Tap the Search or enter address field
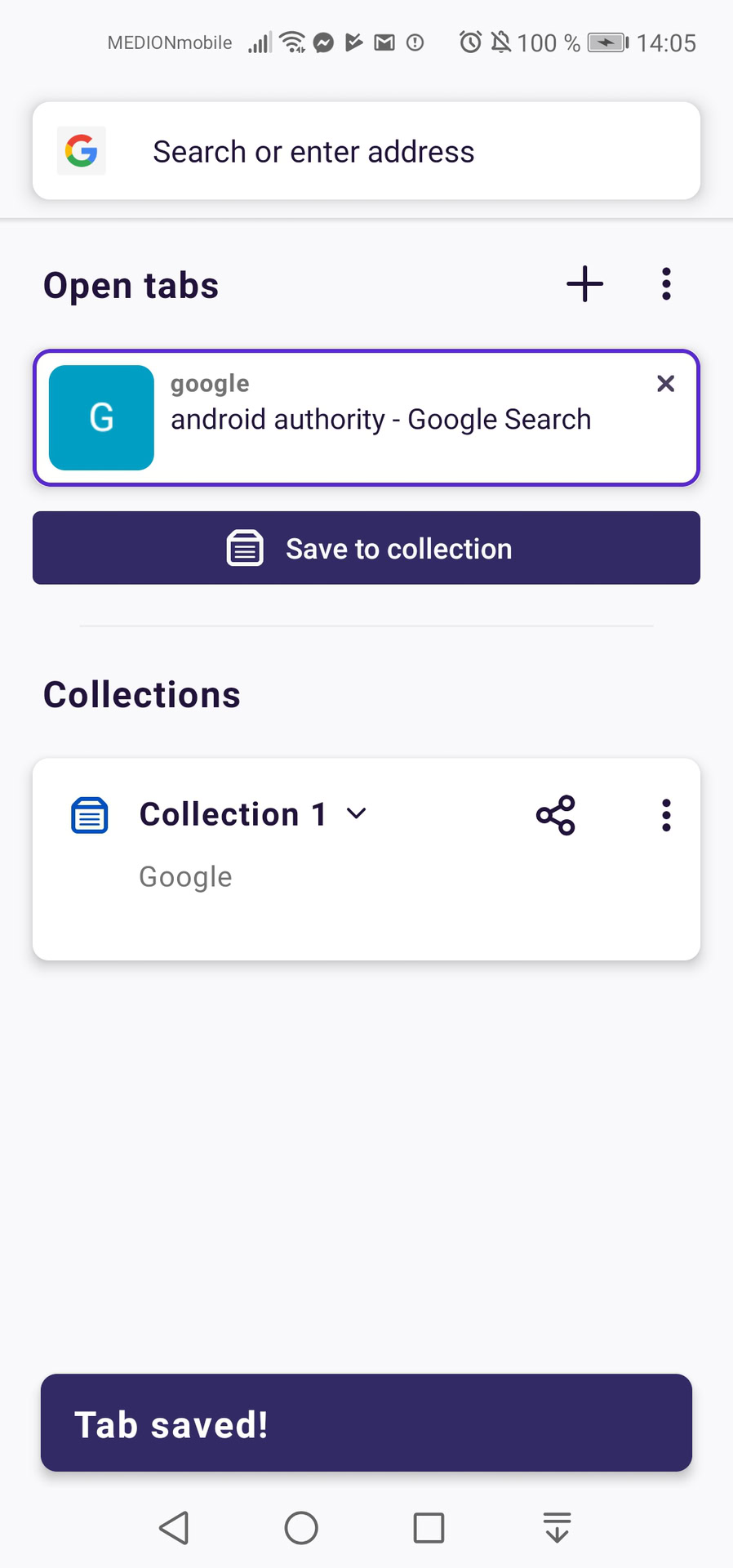 (366, 152)
